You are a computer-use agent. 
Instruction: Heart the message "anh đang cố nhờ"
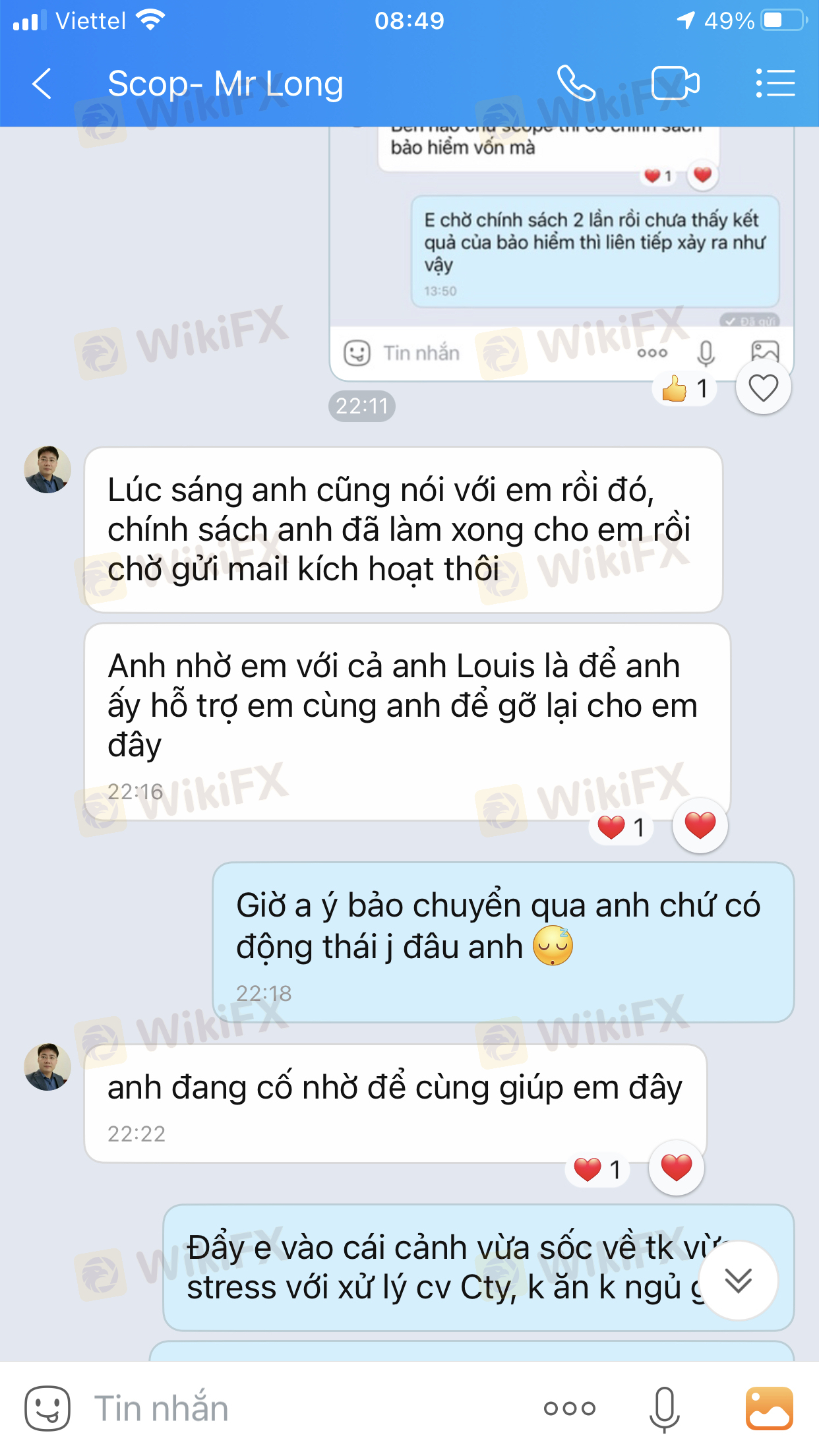676,1168
